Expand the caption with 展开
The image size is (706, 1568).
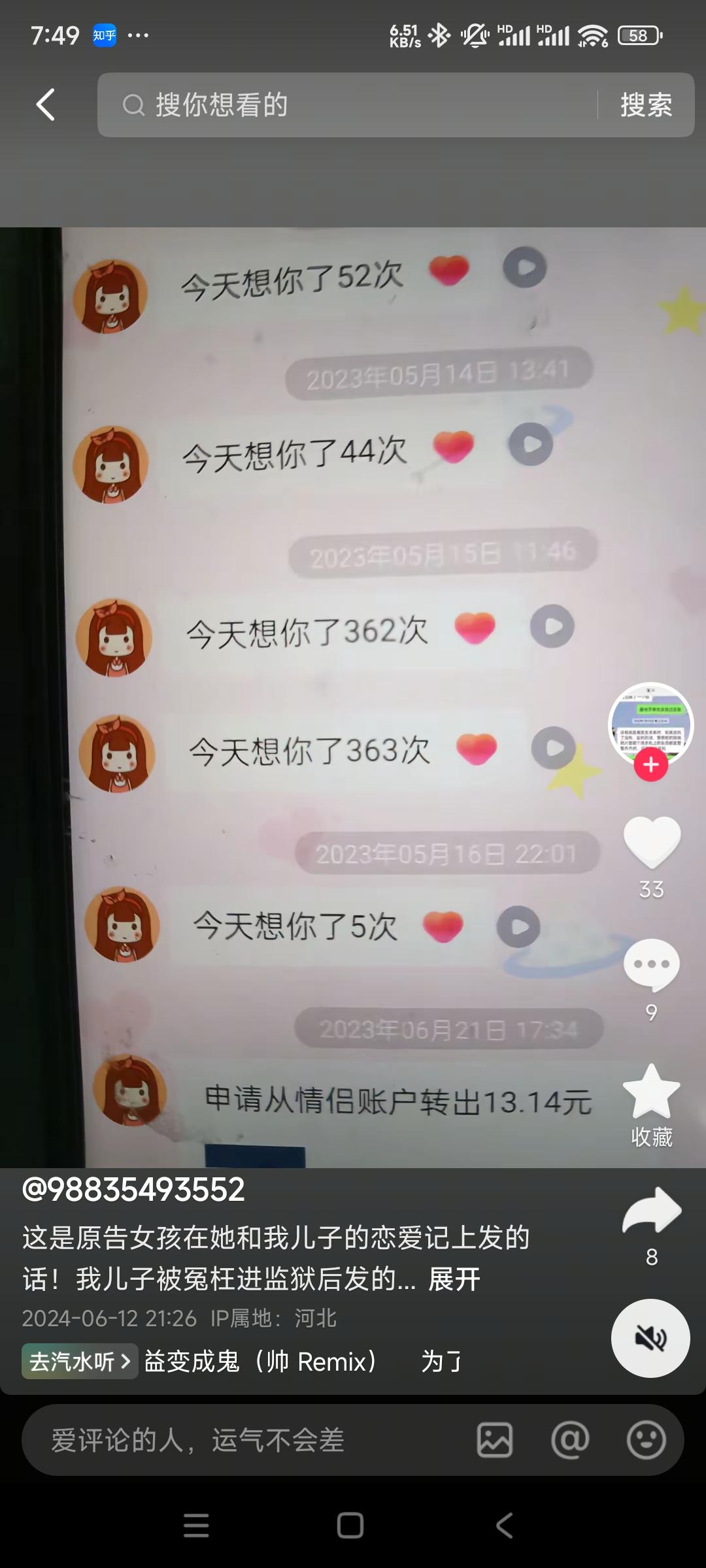tap(454, 1279)
